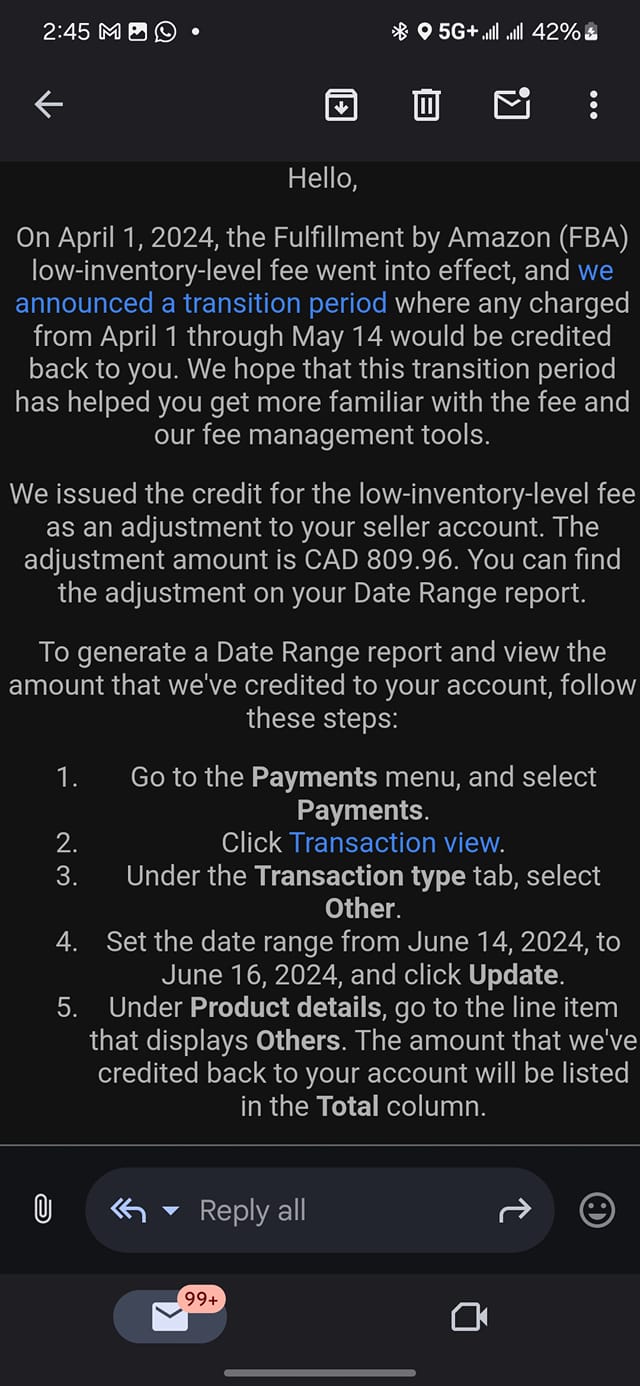Open the overflow menu
The width and height of the screenshot is (640, 1386).
point(594,104)
